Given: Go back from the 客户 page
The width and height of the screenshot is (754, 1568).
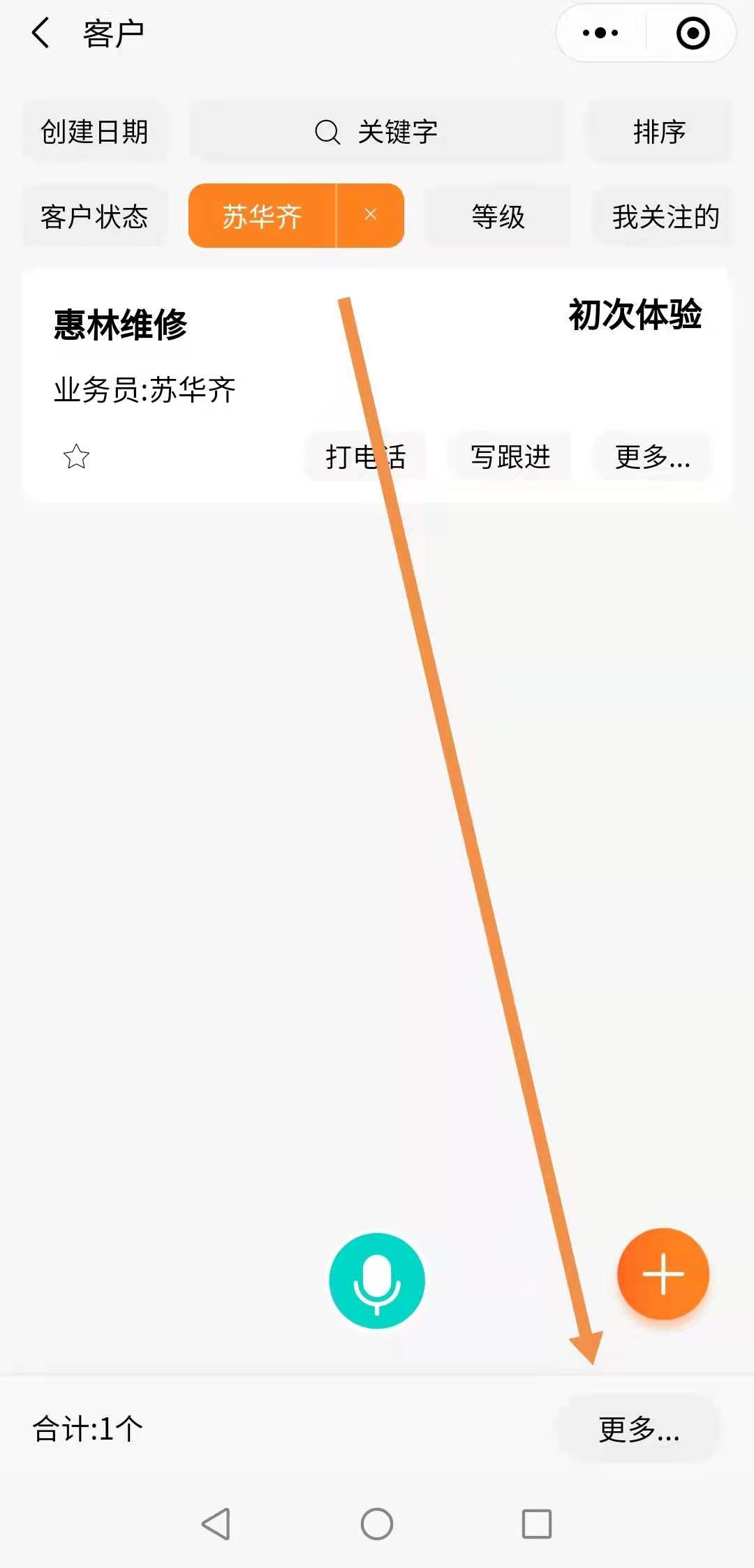Looking at the screenshot, I should point(40,33).
